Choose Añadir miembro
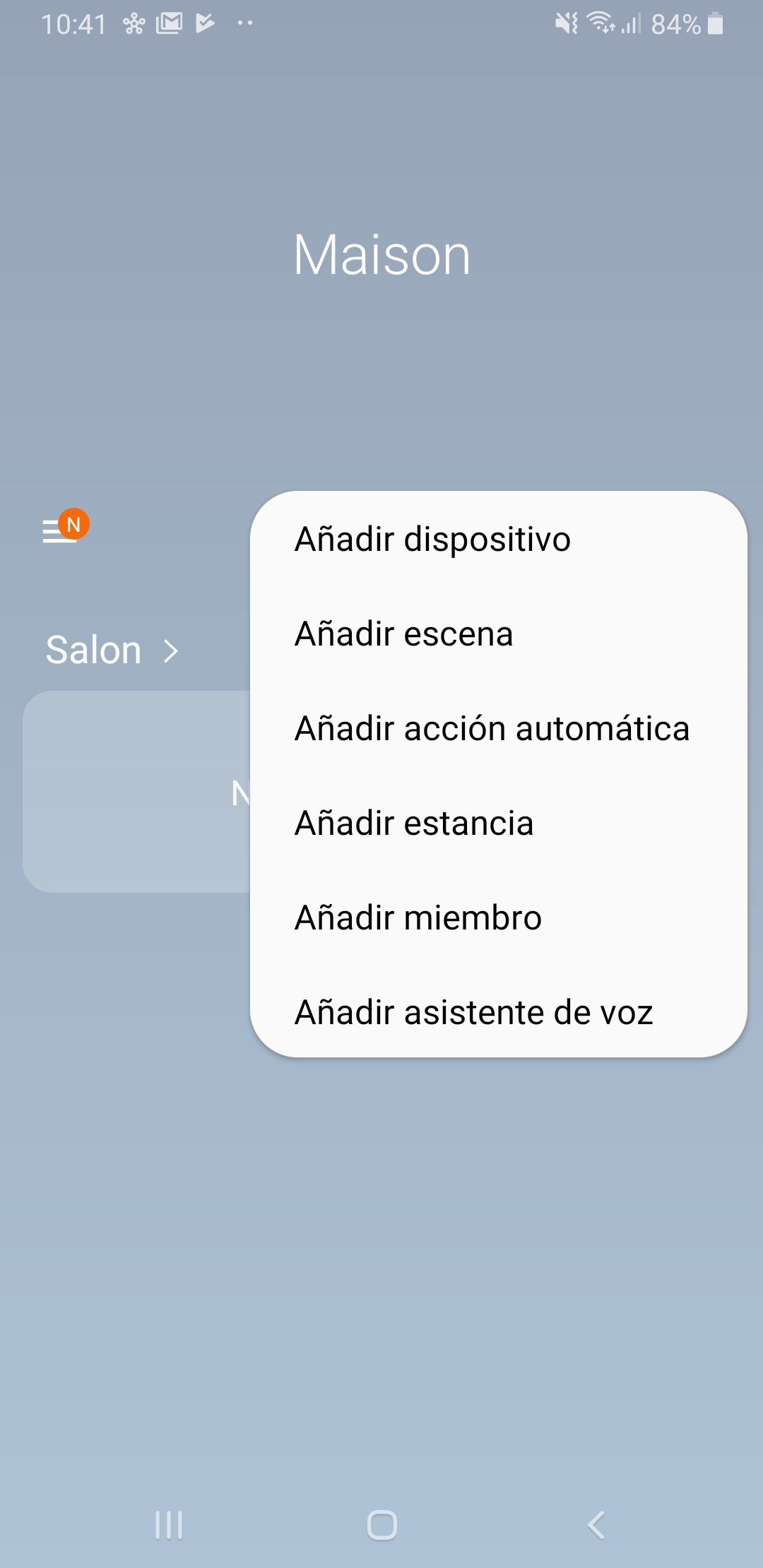 pyautogui.click(x=418, y=918)
